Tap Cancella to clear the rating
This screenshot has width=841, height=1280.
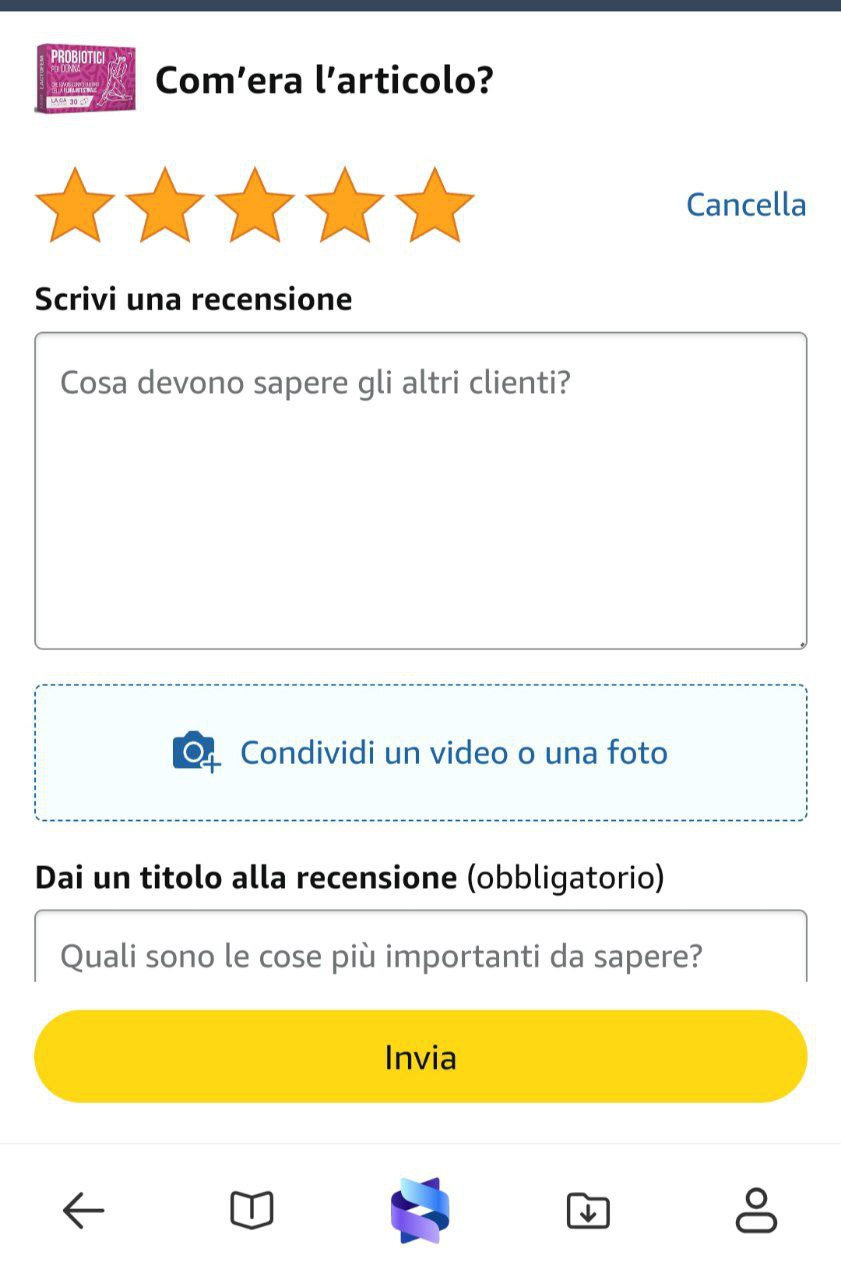[x=745, y=205]
